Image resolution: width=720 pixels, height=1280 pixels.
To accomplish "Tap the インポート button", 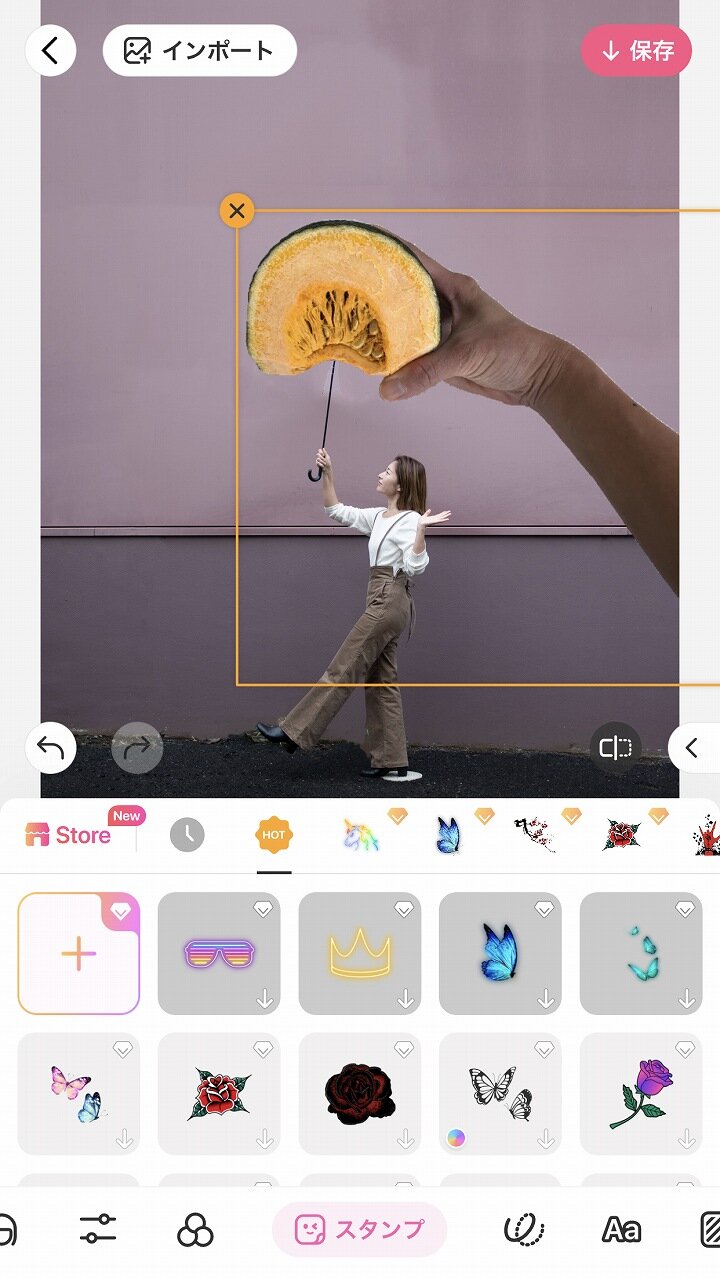I will coord(200,51).
